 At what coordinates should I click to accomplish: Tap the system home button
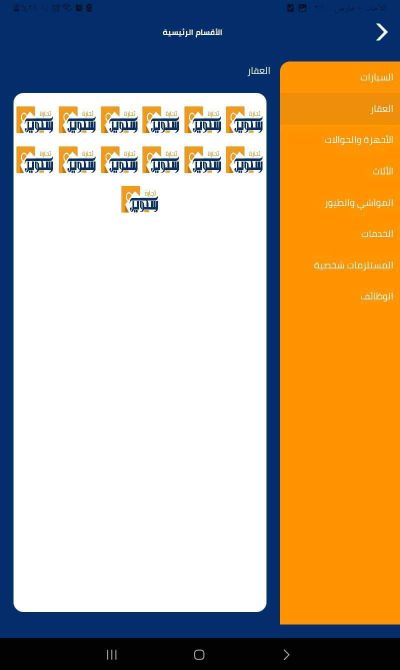tap(199, 654)
